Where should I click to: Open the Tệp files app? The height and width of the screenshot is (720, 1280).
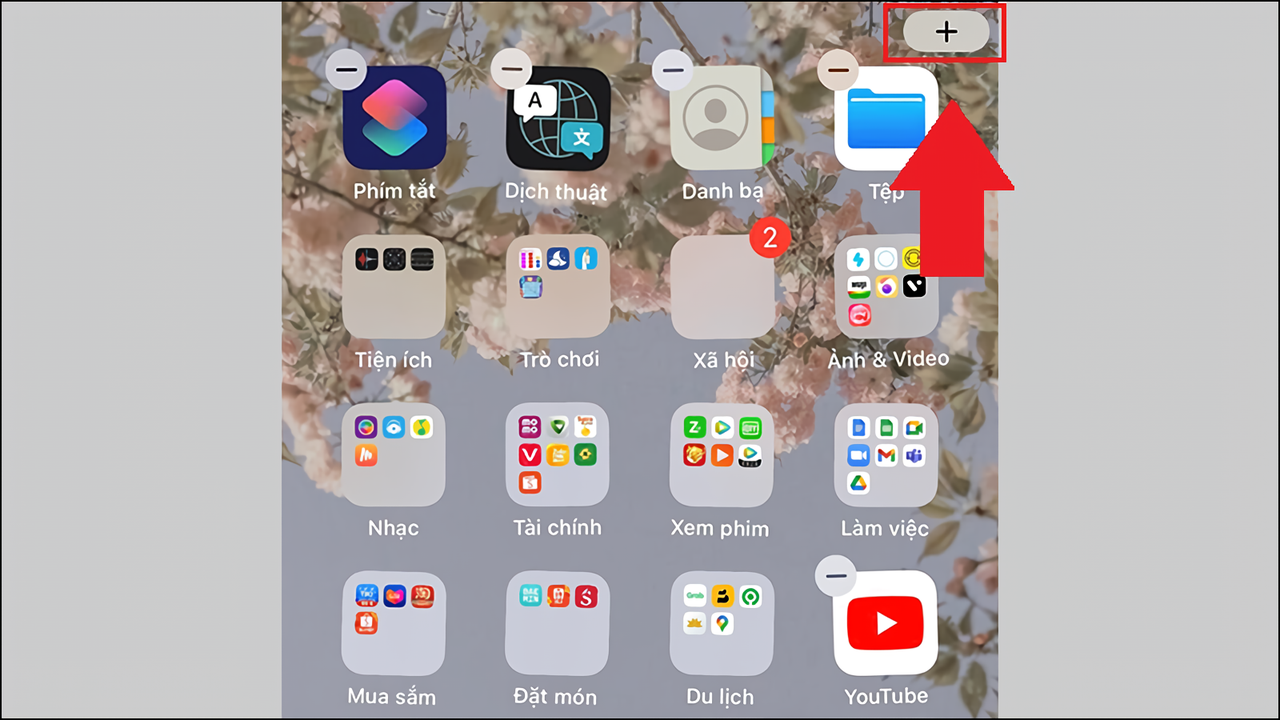click(x=884, y=118)
